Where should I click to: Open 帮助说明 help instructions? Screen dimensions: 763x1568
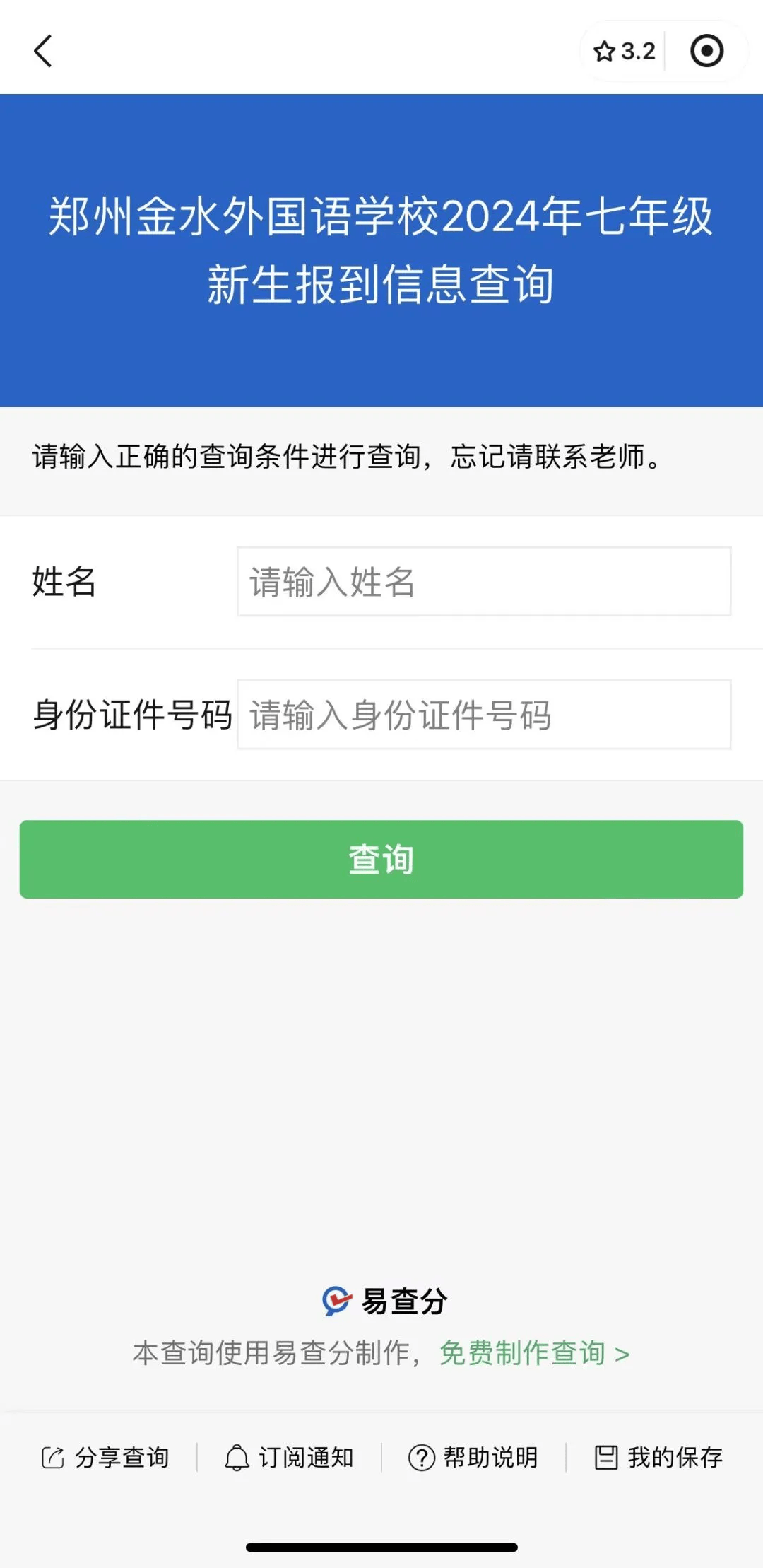tap(473, 1457)
